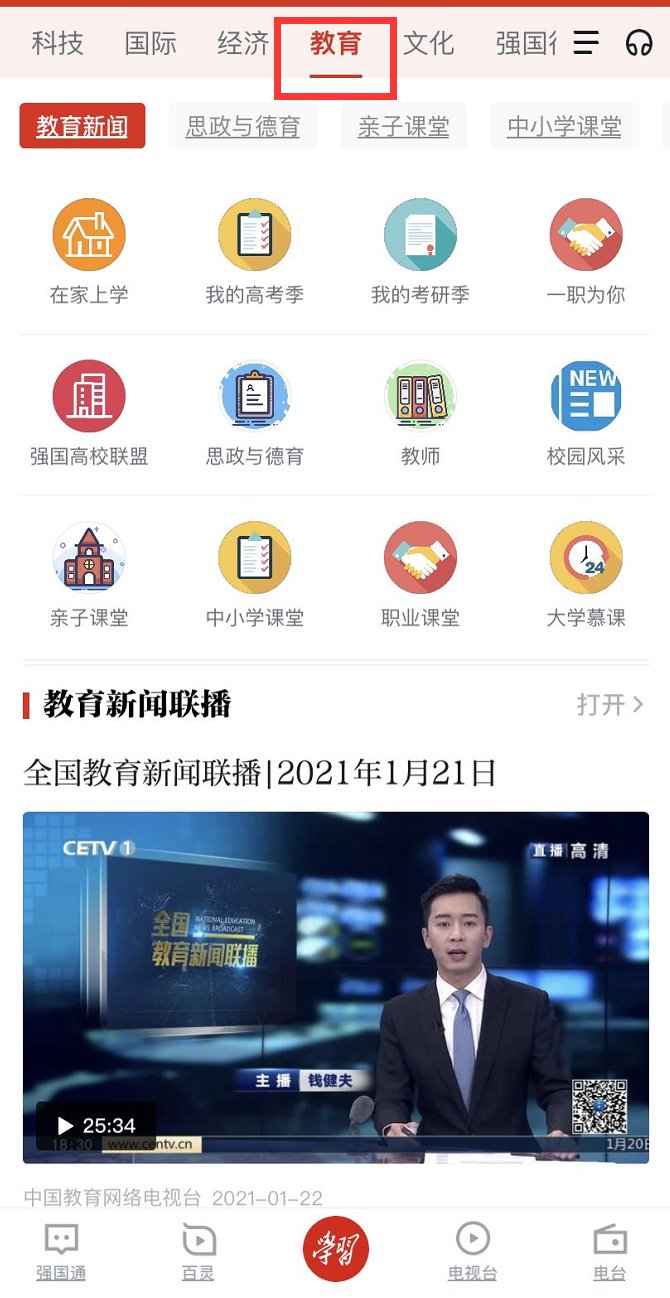Select the 经济 top tab
Image resolution: width=670 pixels, height=1298 pixels.
[x=243, y=43]
